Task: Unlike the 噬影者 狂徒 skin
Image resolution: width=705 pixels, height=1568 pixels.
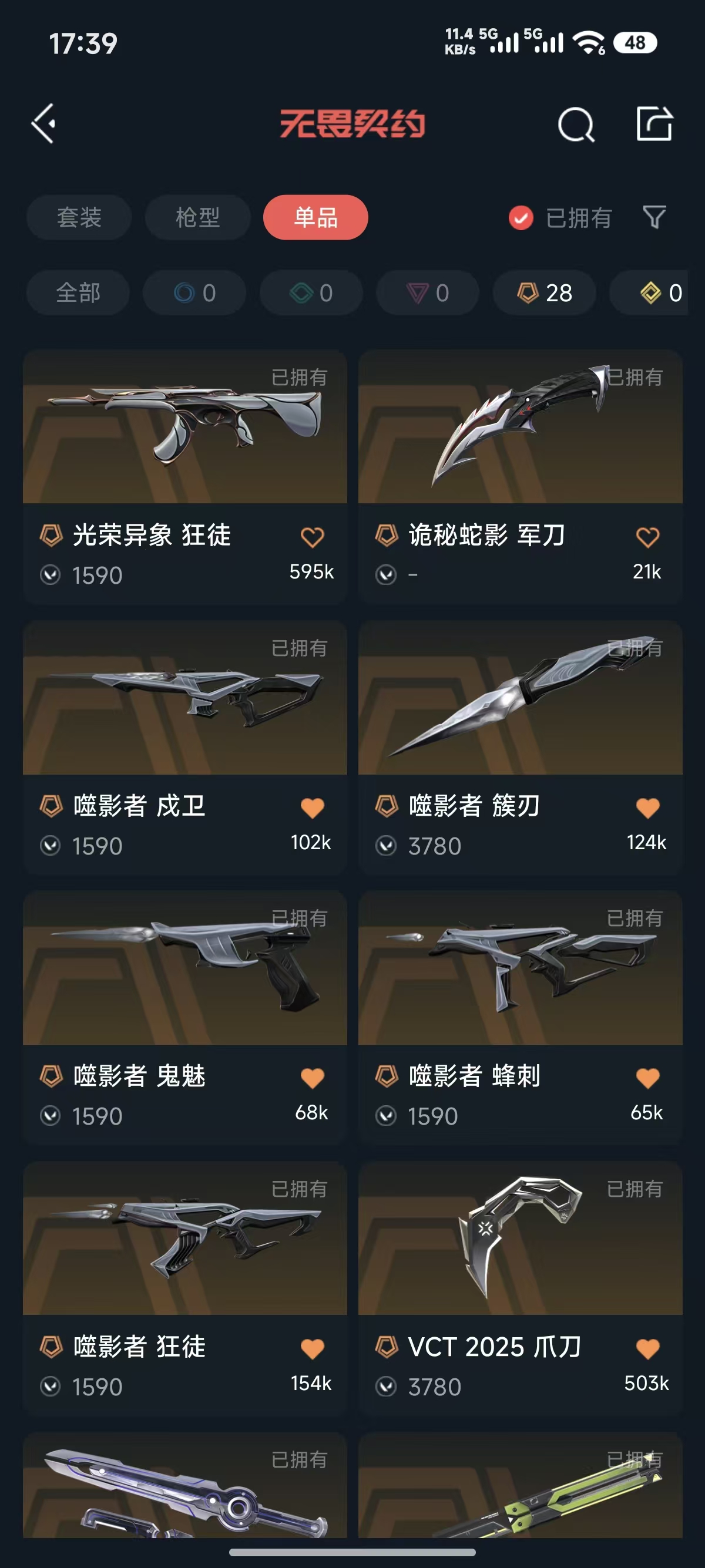Action: click(x=313, y=1349)
